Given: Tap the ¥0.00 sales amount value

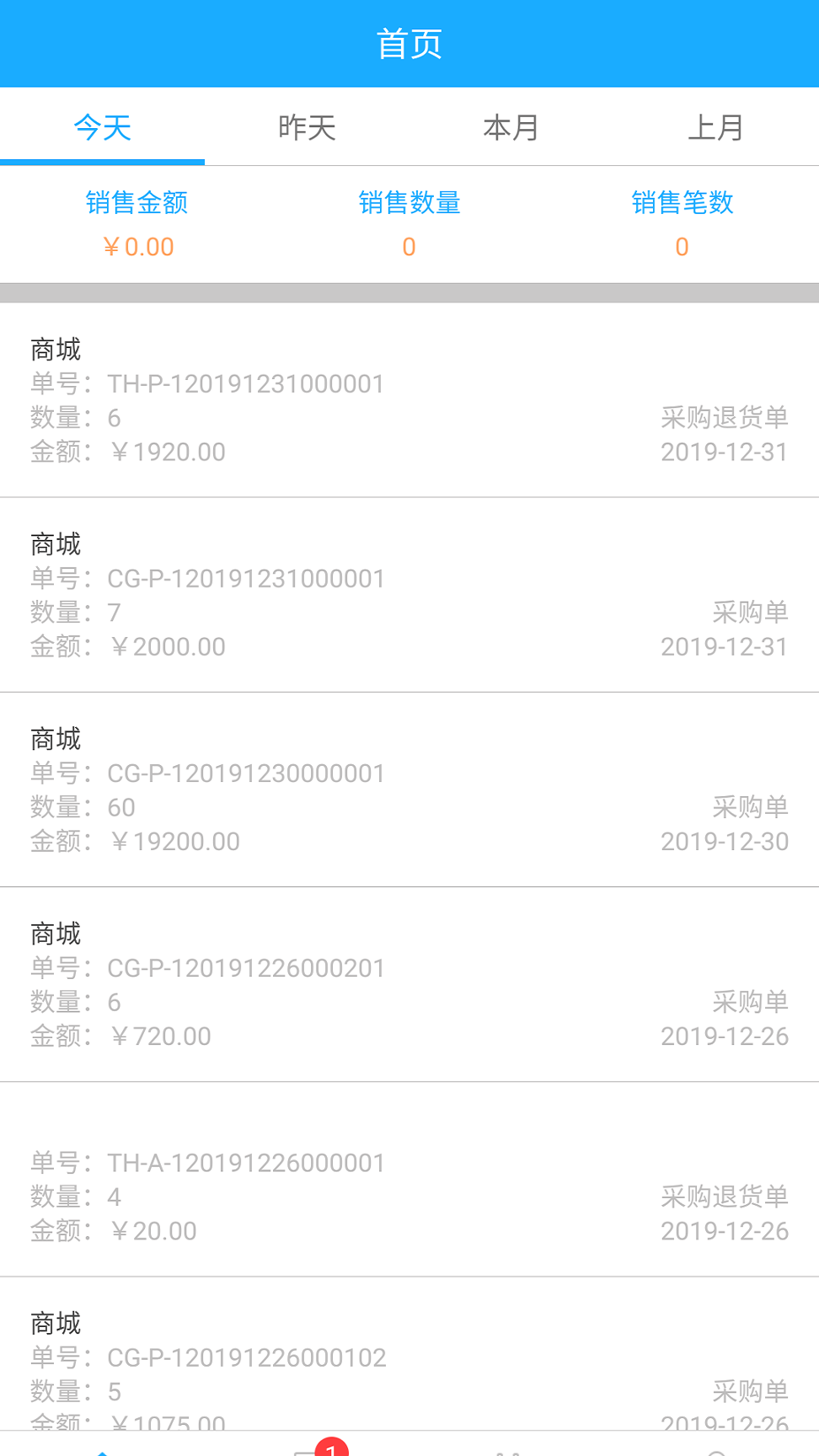Looking at the screenshot, I should [138, 246].
